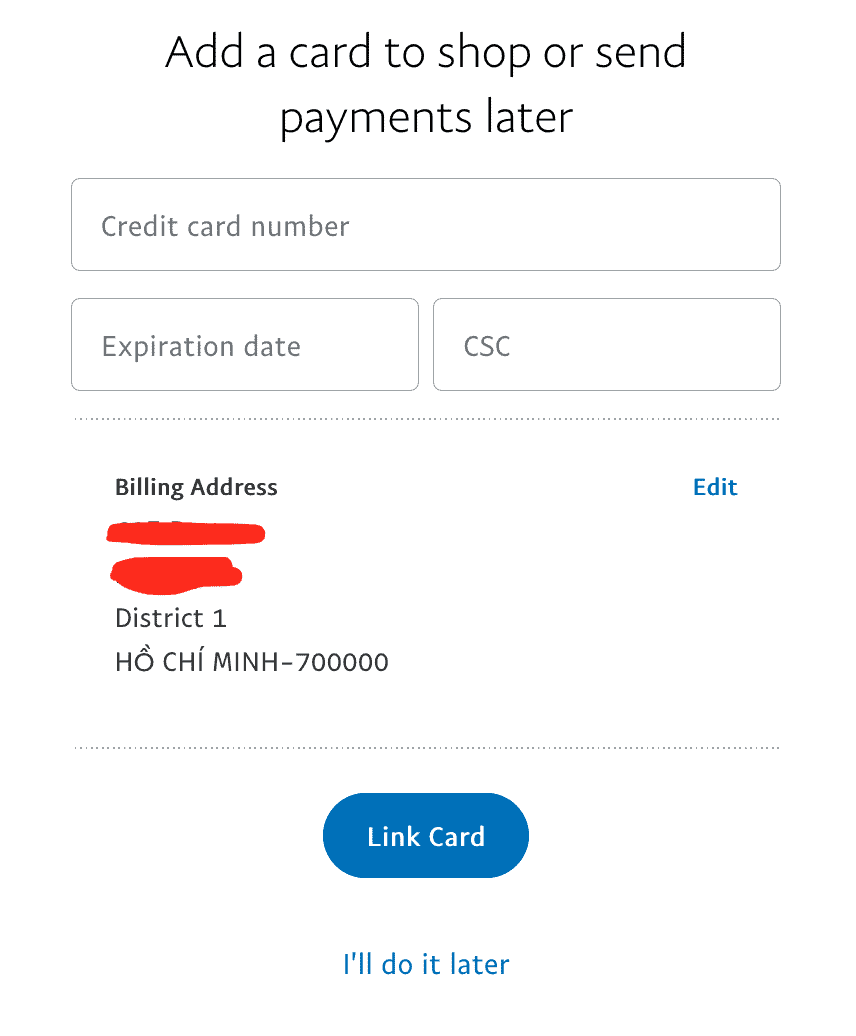Confirm card details with Link Card

425,835
